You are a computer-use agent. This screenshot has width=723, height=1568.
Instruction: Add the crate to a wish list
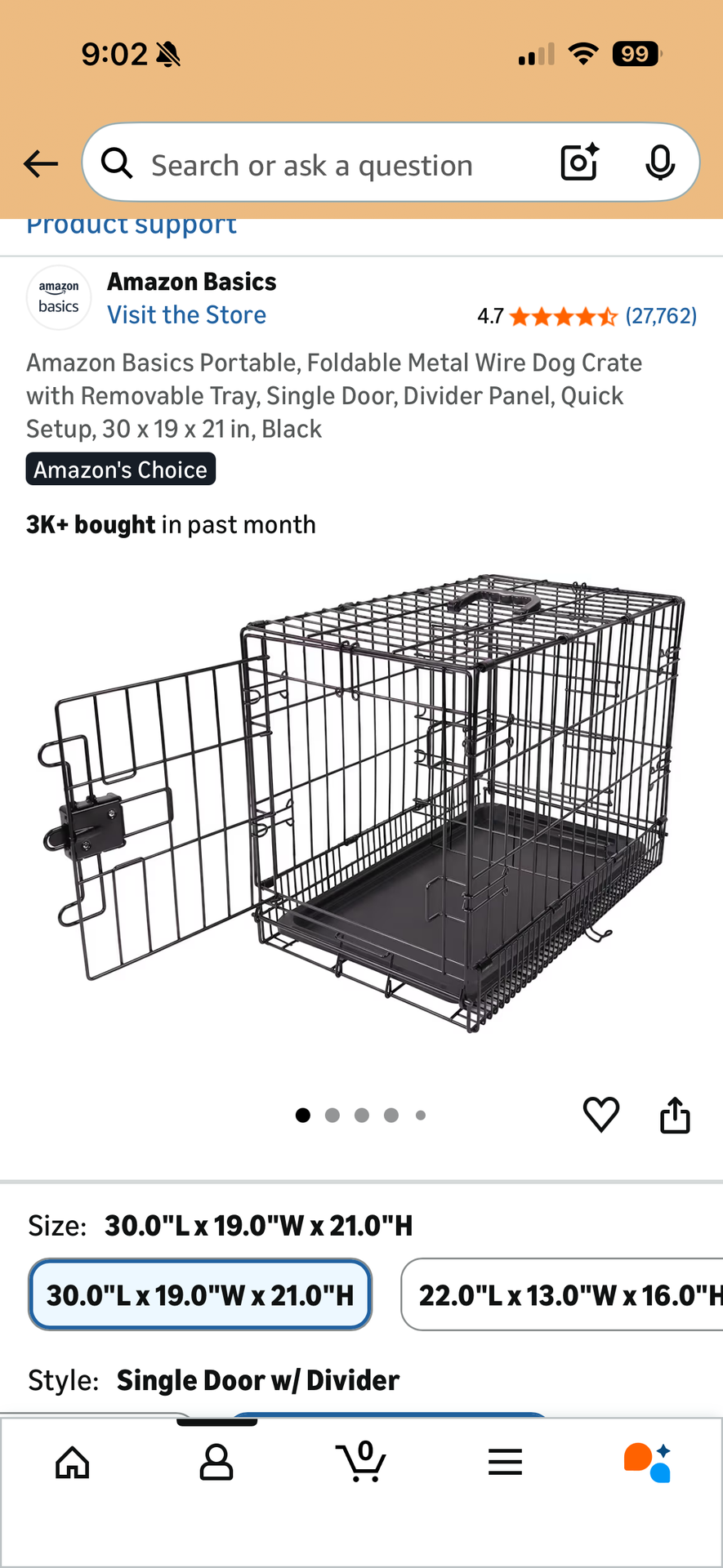click(x=600, y=1114)
